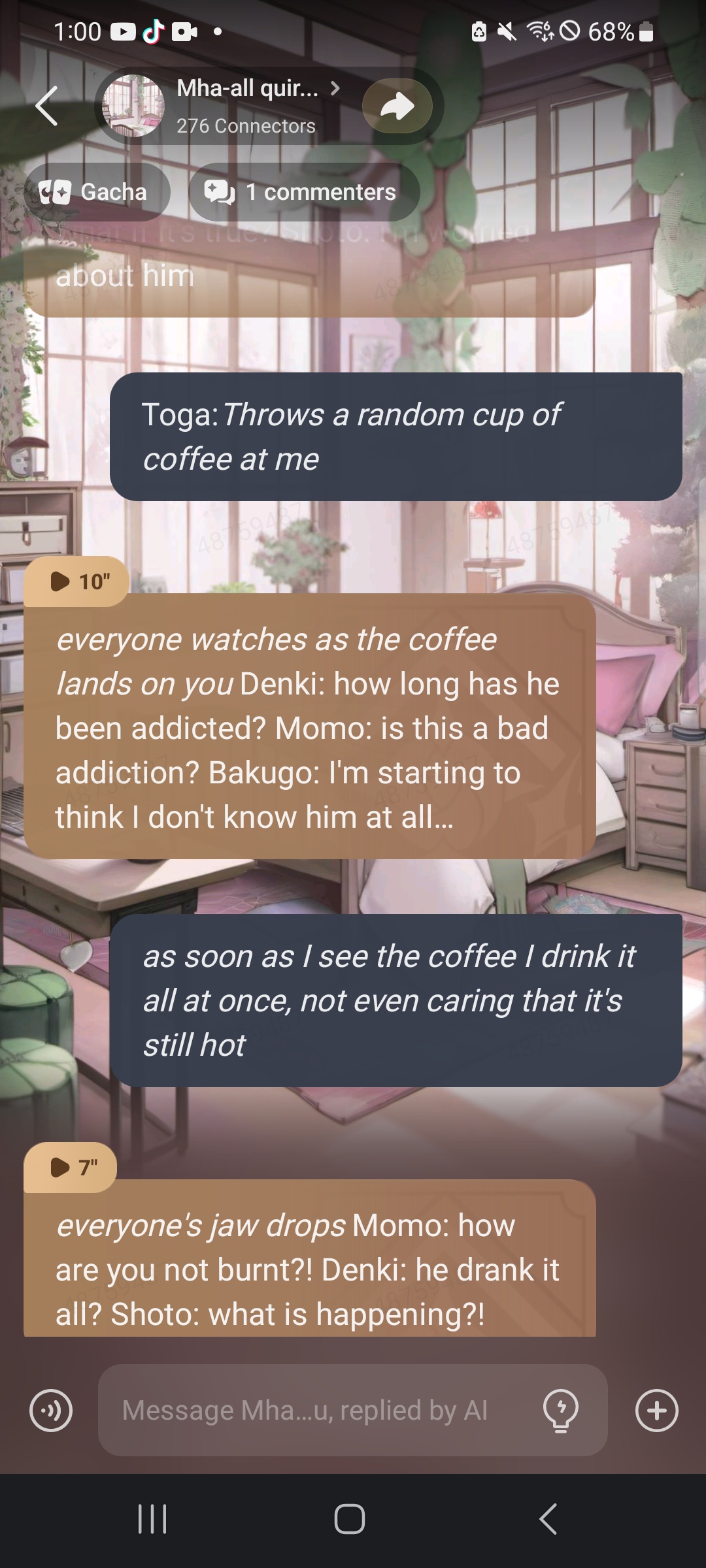Tap the voice input icon beside message box
This screenshot has height=1568, width=706.
pyautogui.click(x=51, y=1411)
